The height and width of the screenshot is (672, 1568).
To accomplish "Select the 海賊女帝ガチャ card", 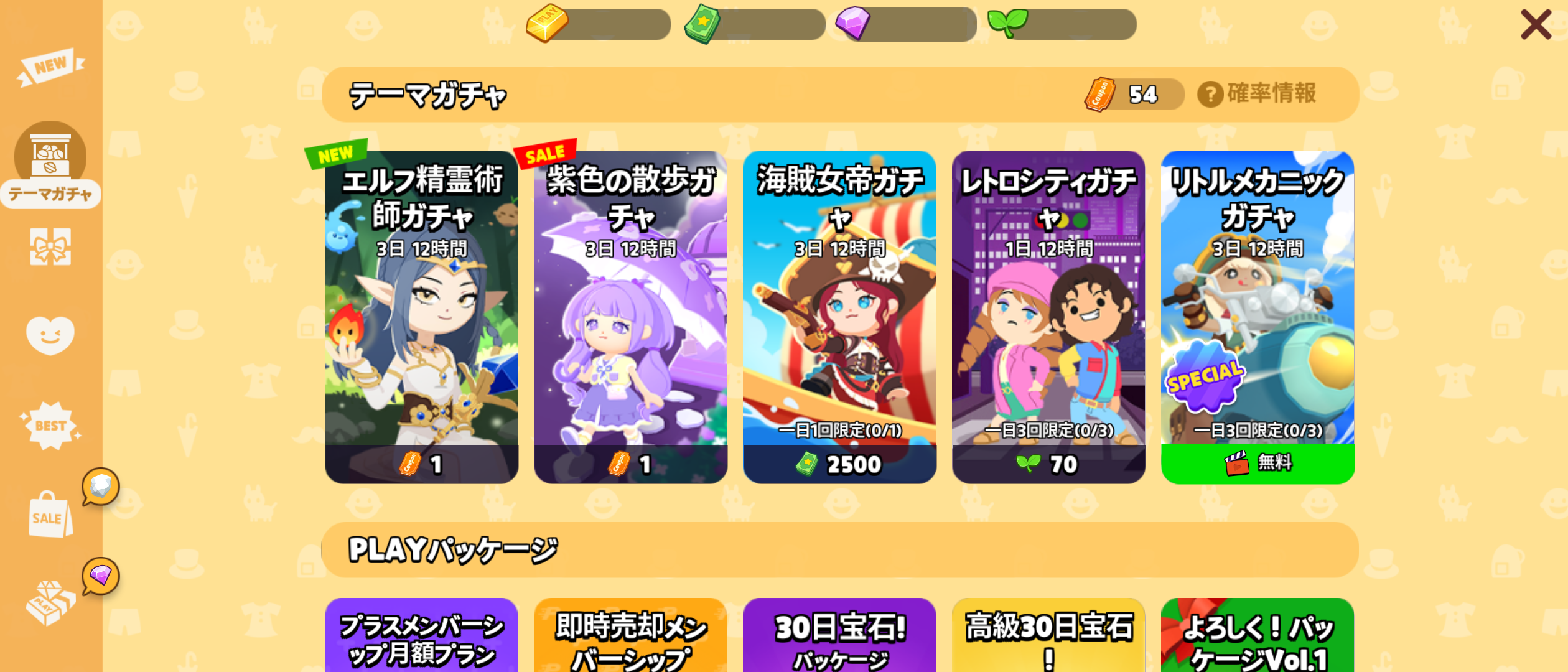I will [x=839, y=317].
